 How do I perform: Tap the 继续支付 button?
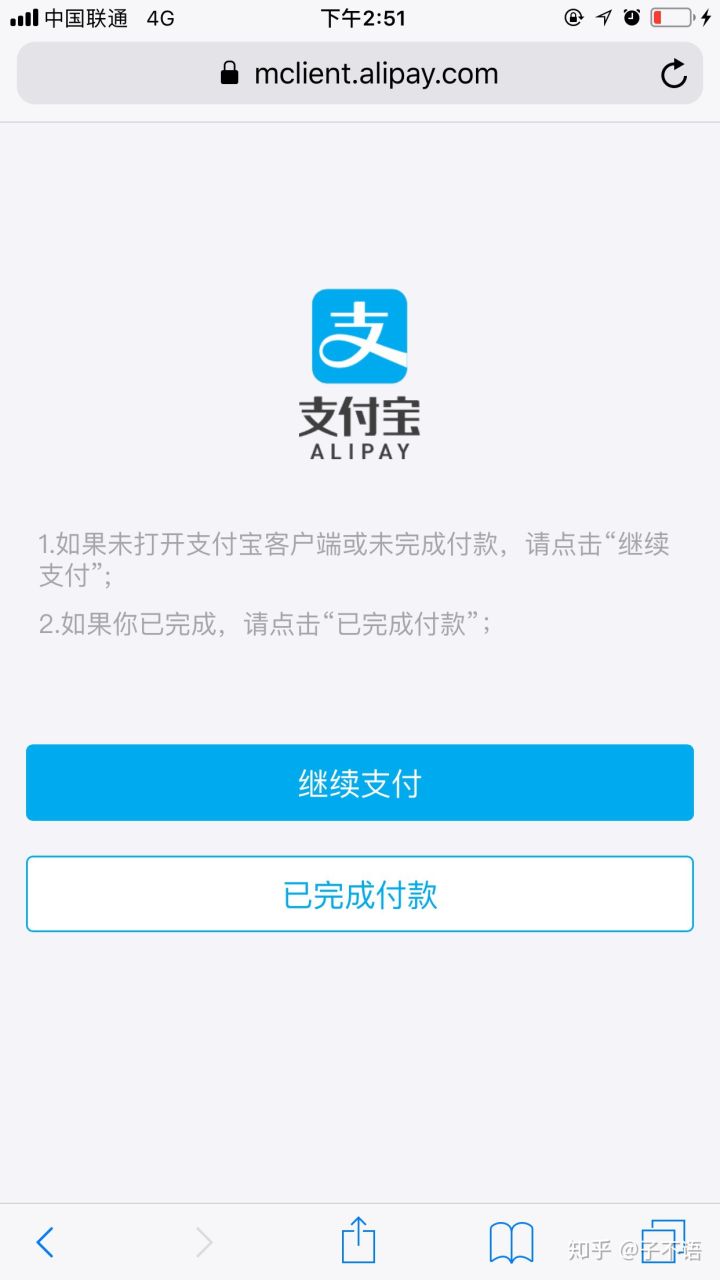(360, 783)
